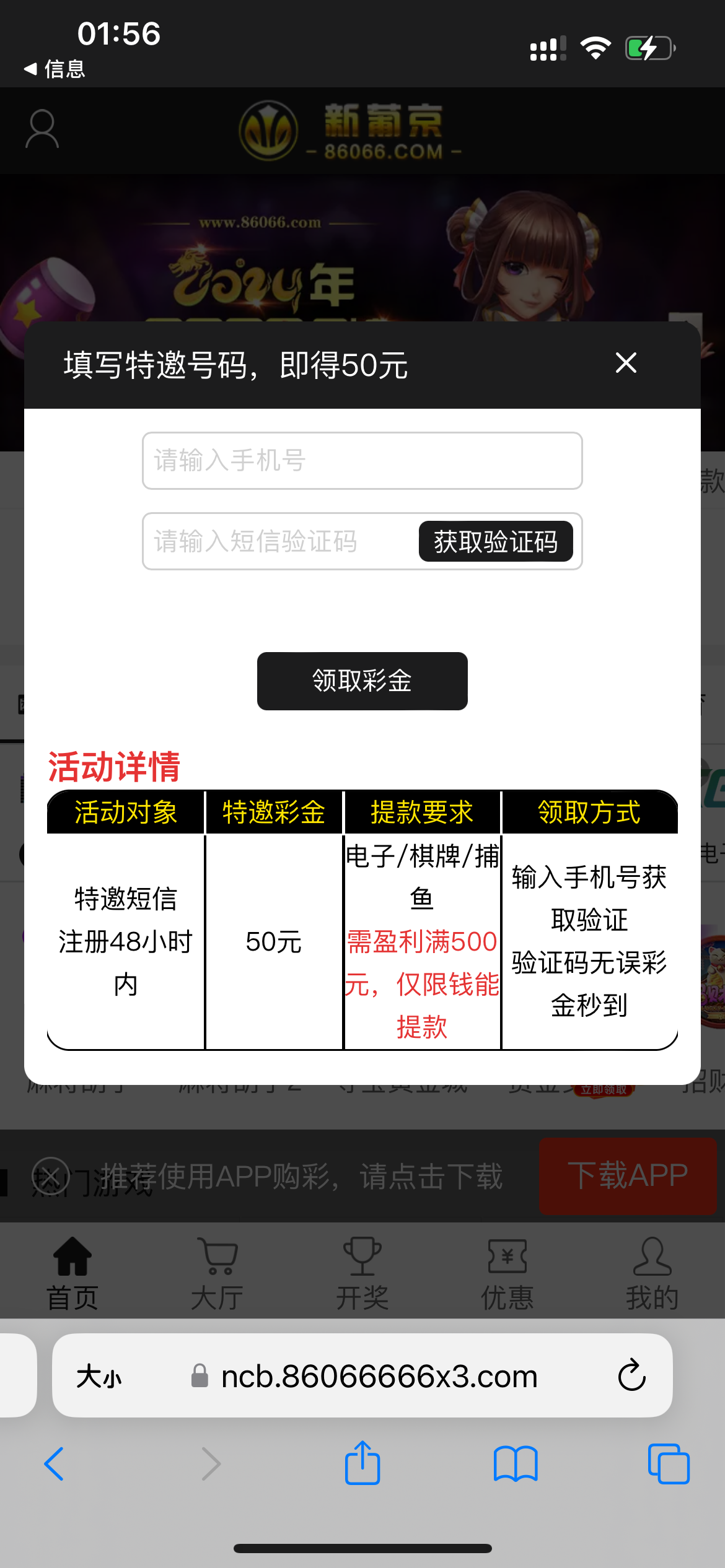Go back in Safari history
The image size is (725, 1568).
[x=54, y=1464]
